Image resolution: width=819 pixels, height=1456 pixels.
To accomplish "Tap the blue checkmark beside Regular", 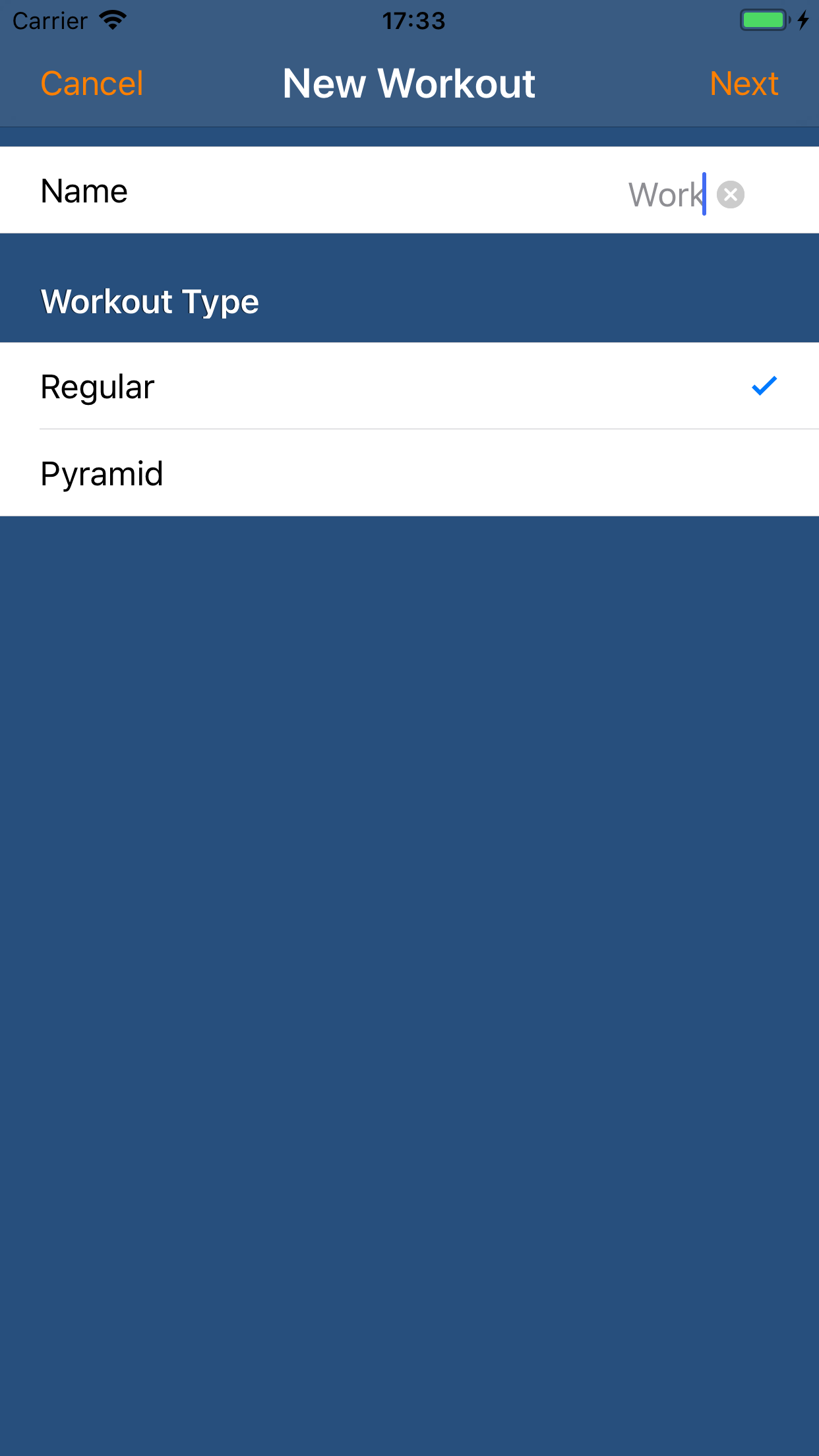I will pyautogui.click(x=764, y=386).
